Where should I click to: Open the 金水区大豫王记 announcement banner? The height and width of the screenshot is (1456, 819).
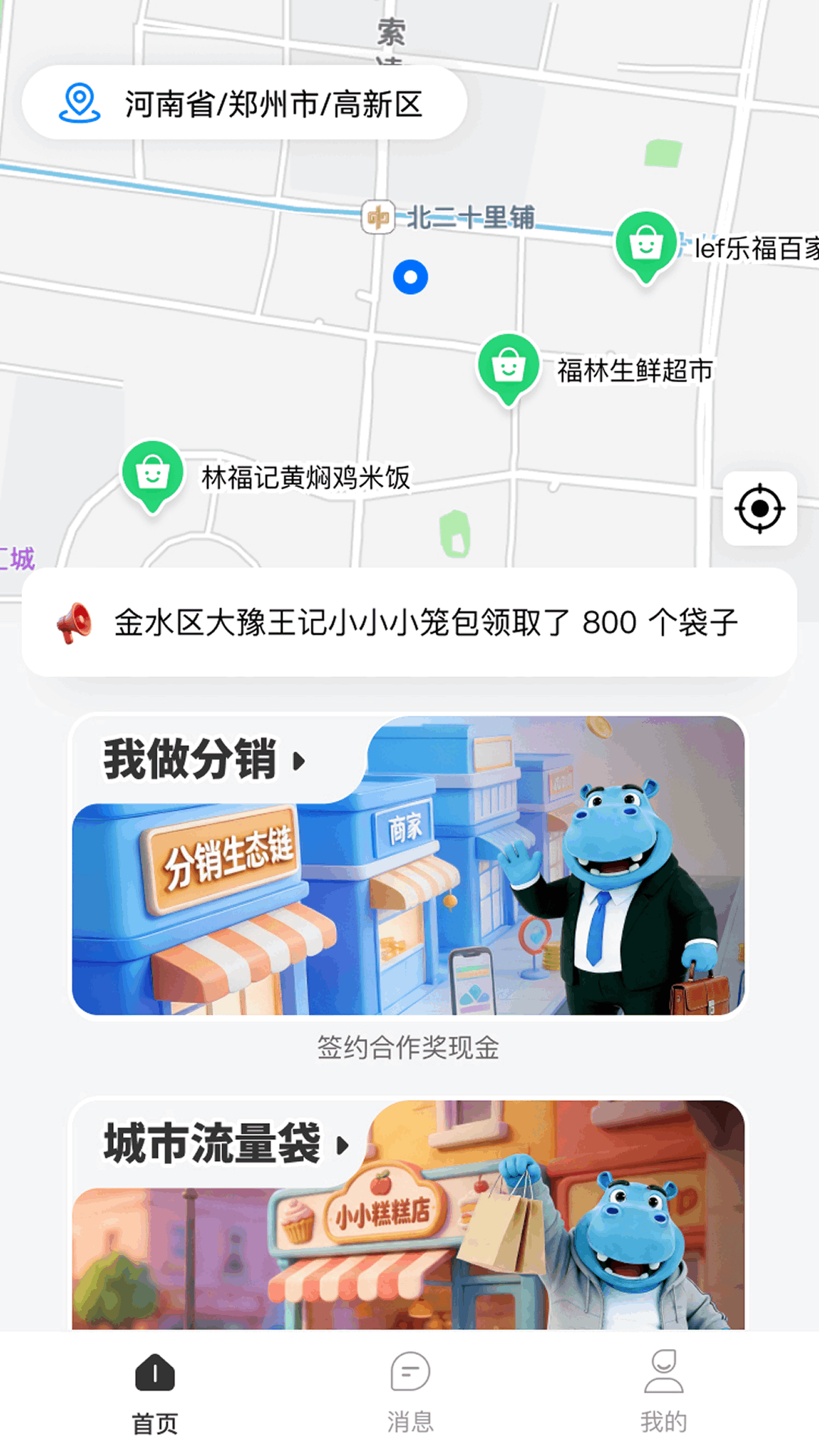click(x=409, y=622)
